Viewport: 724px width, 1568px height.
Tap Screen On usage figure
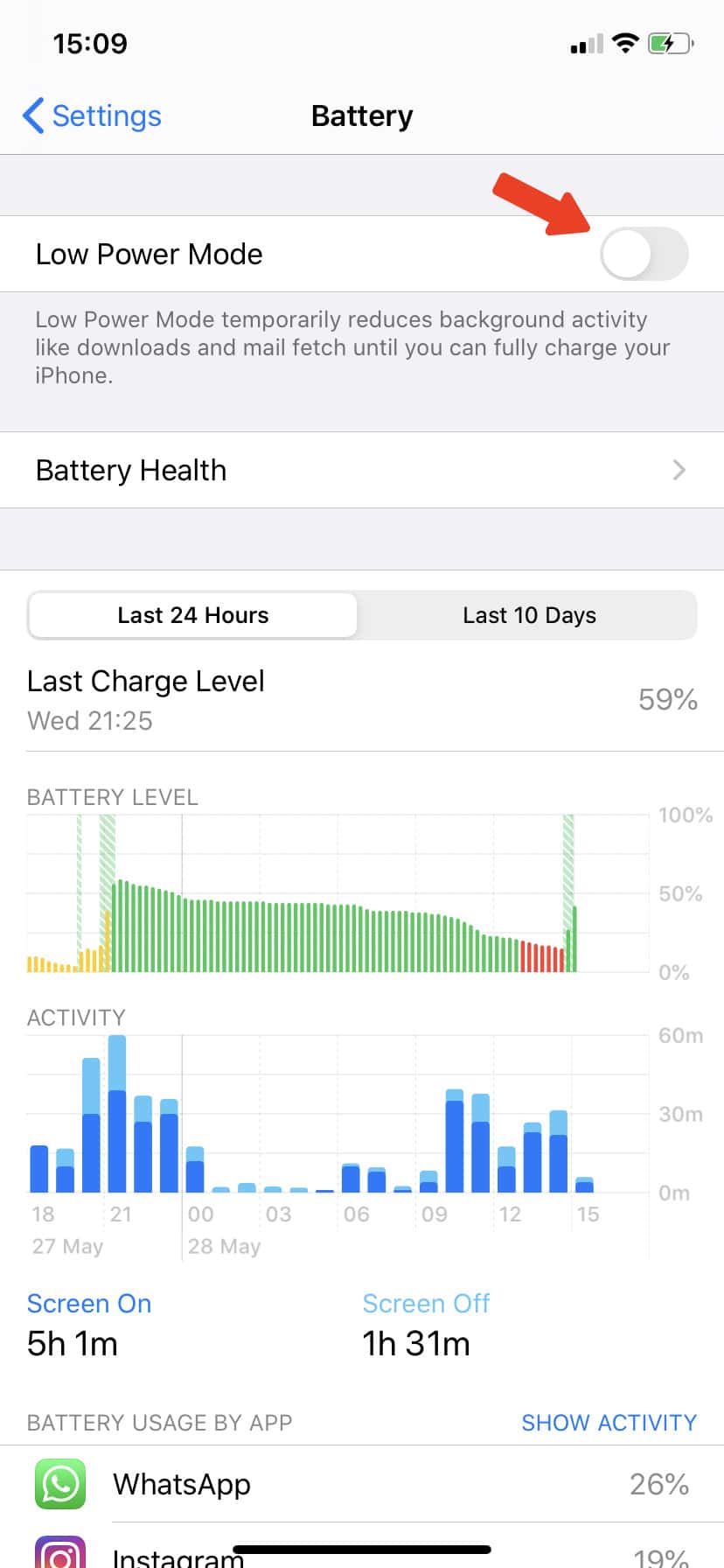coord(73,1343)
